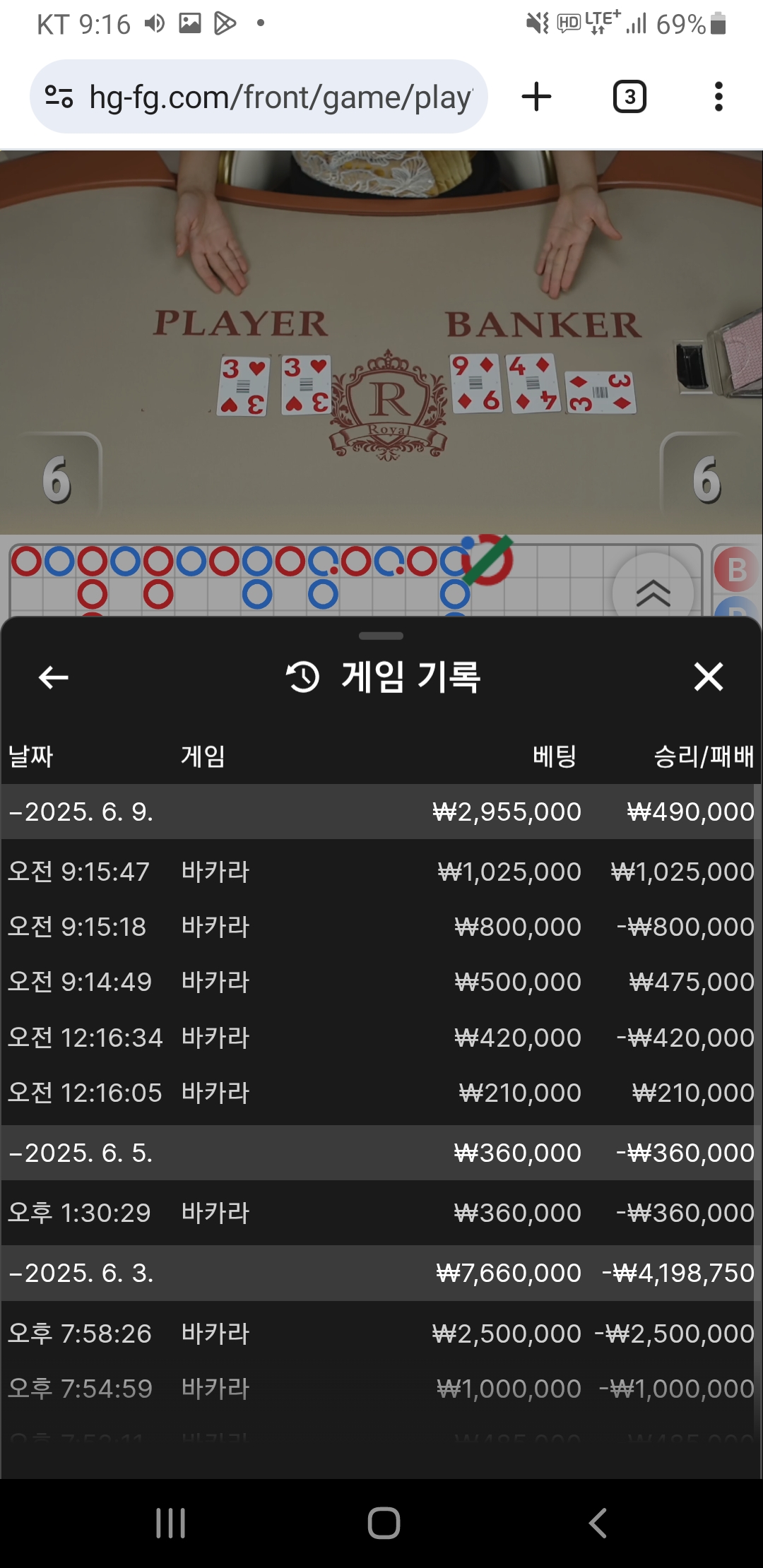Open the 오전 12:16:34 바카라 record
763x1568 pixels.
click(x=380, y=1038)
